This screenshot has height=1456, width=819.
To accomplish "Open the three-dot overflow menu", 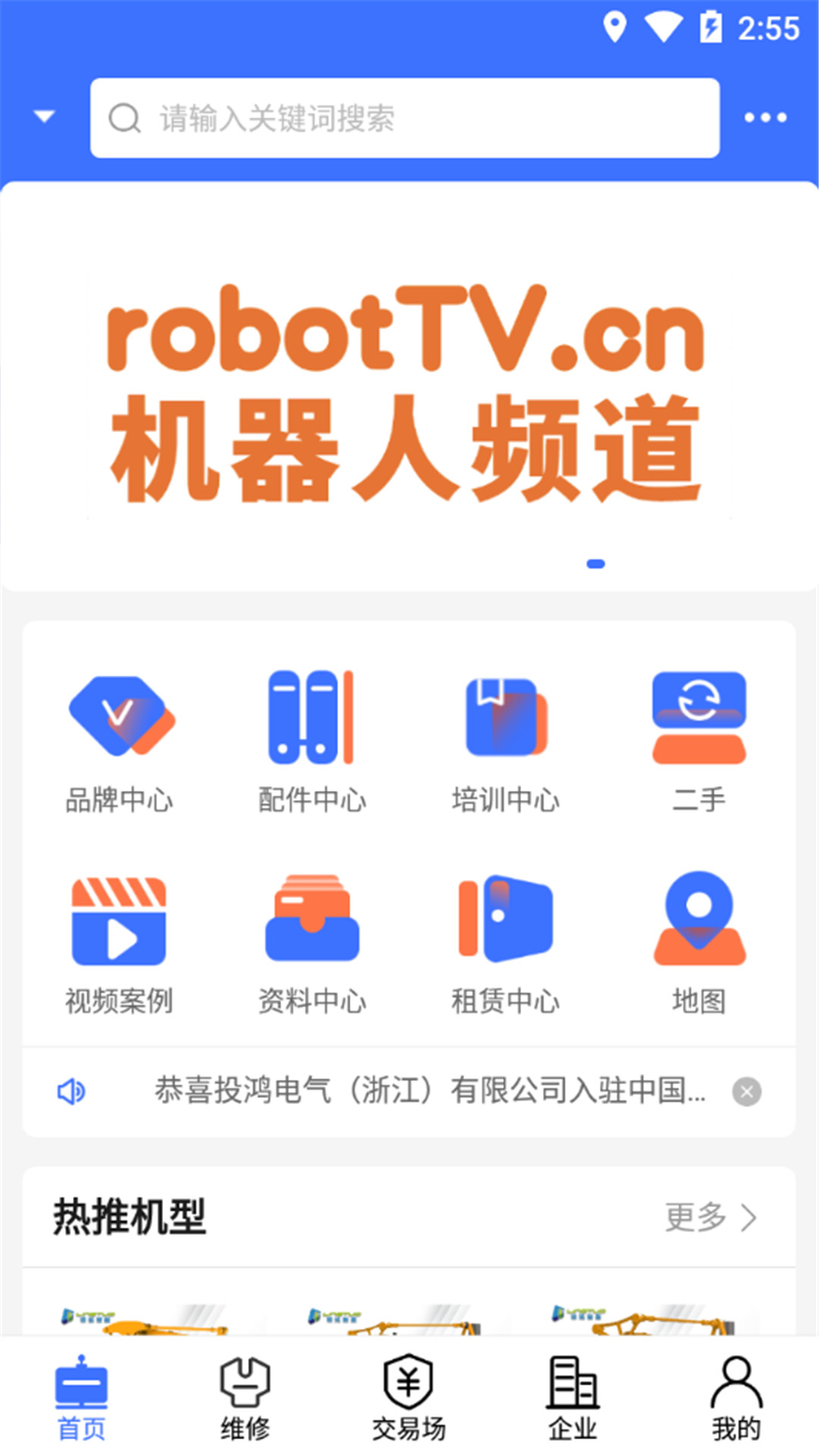I will click(x=764, y=118).
